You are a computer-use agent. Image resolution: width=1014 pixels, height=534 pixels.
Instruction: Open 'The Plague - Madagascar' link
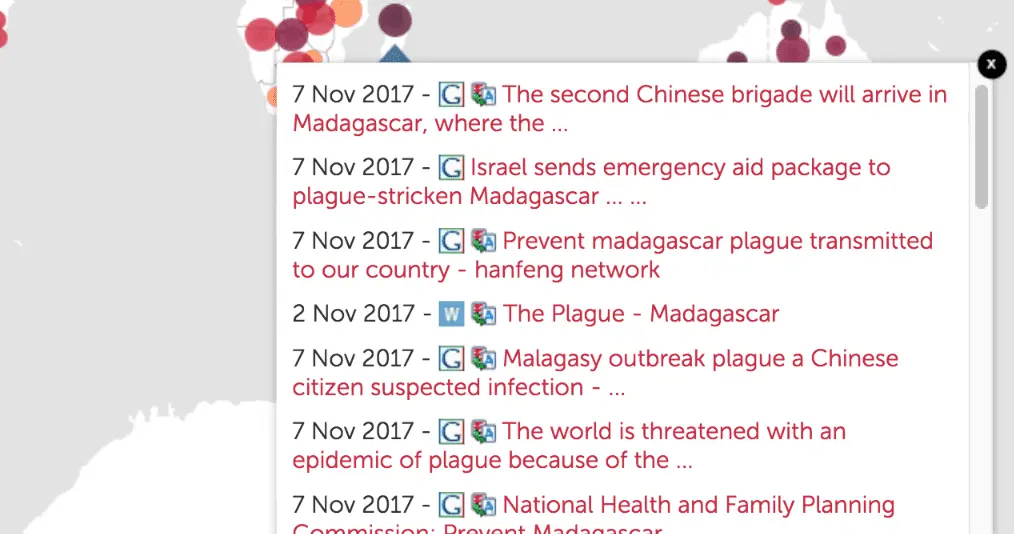(x=641, y=314)
